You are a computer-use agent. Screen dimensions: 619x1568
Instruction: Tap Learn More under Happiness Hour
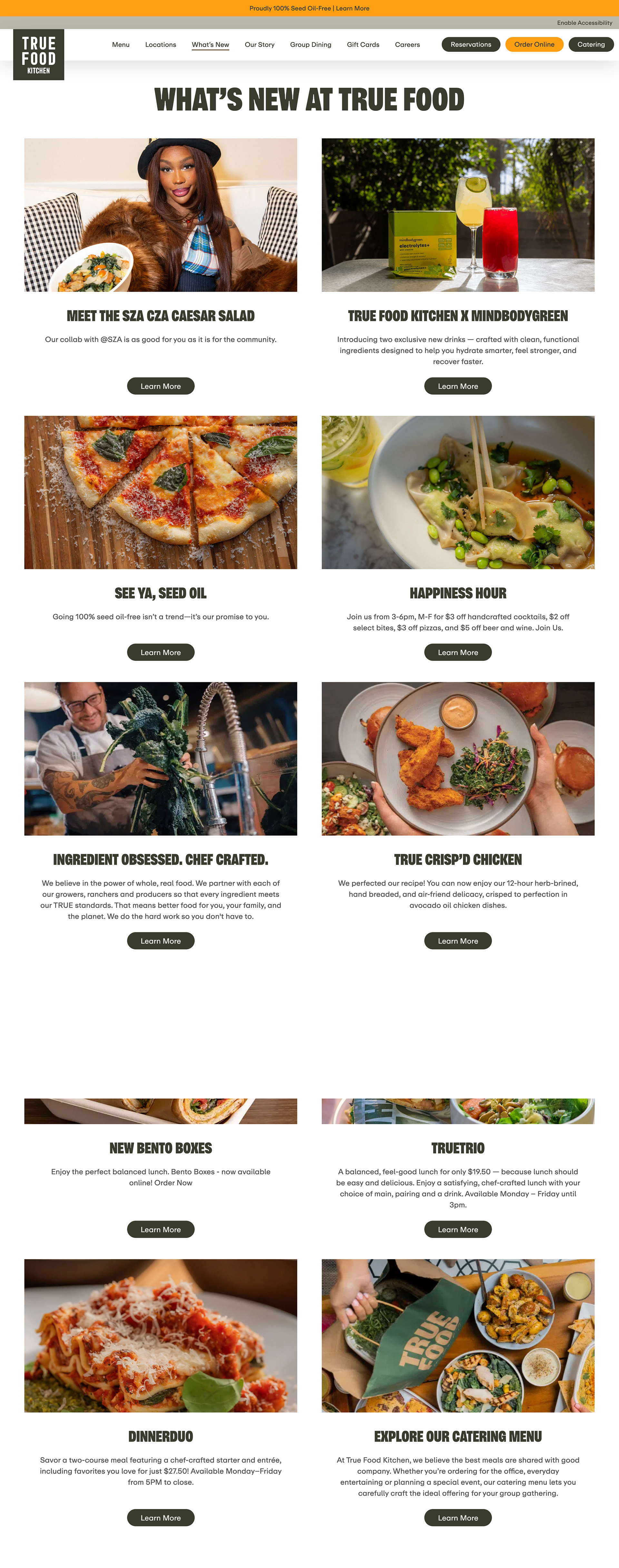click(x=458, y=652)
